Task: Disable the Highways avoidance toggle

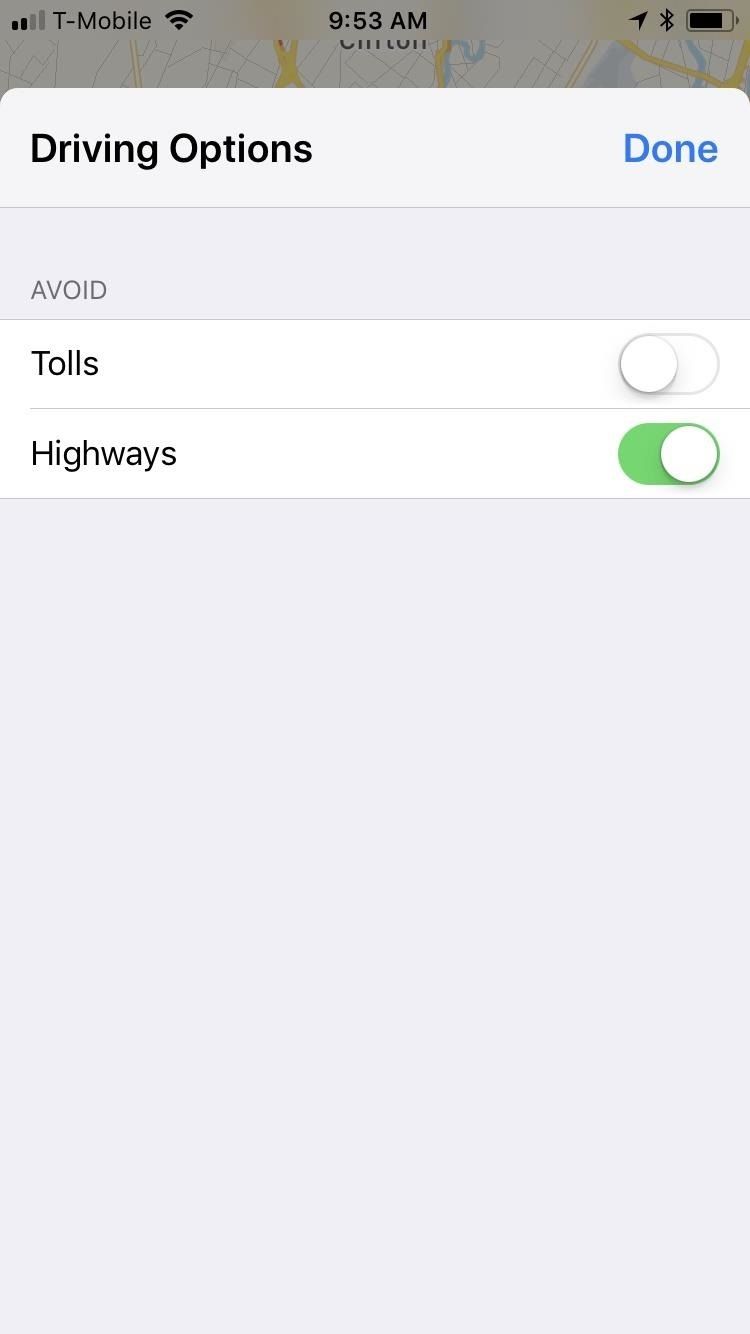Action: [x=668, y=453]
